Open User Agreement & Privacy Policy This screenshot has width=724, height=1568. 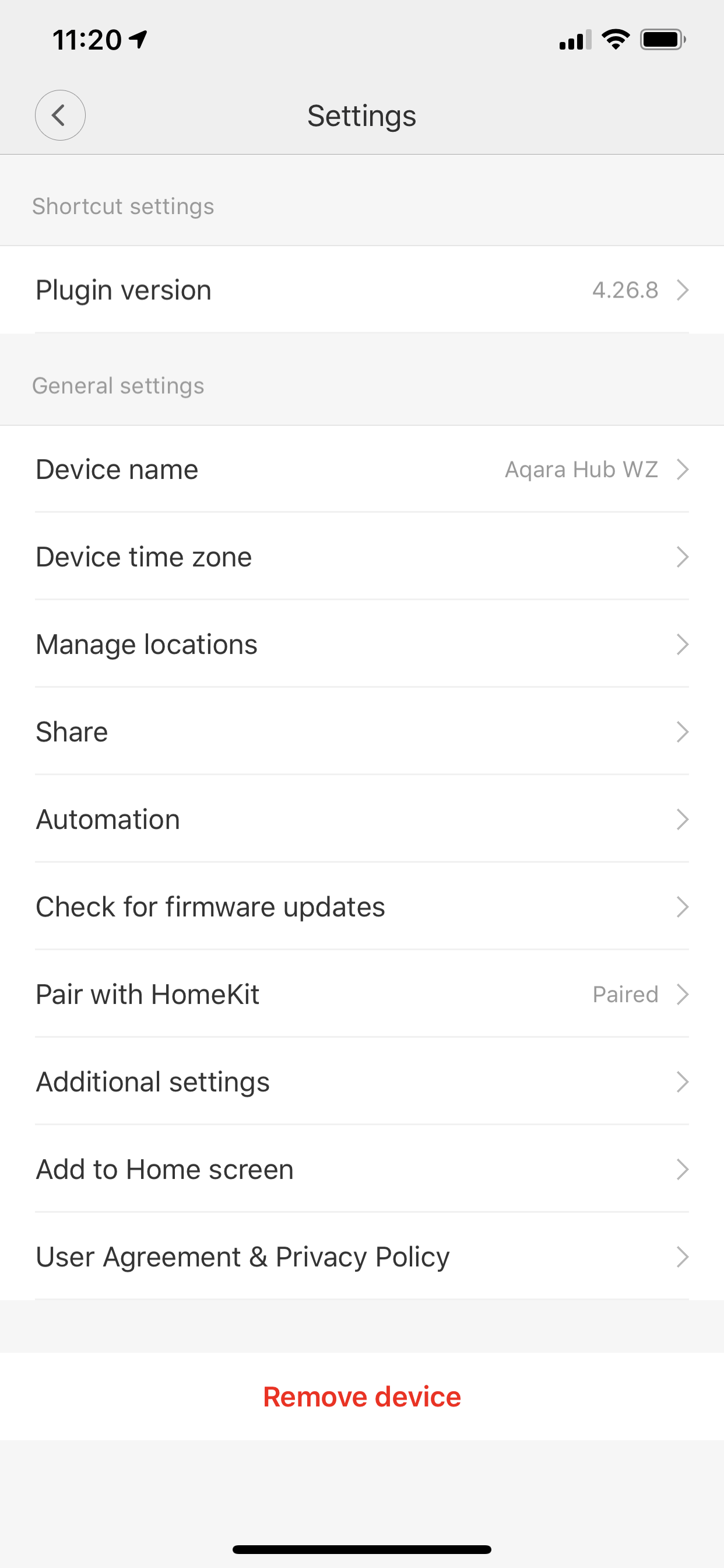pyautogui.click(x=362, y=1257)
